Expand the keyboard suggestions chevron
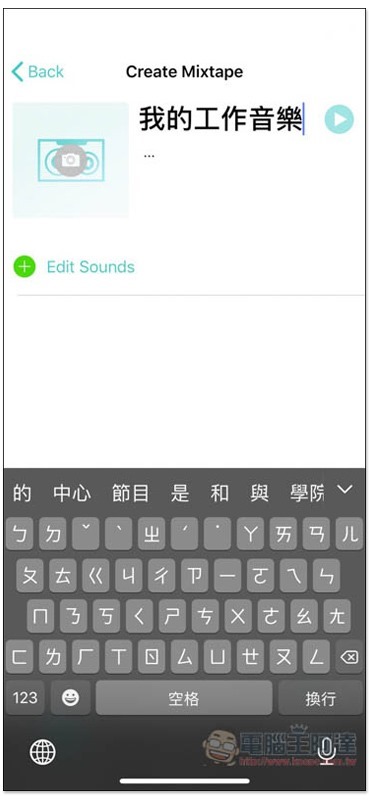This screenshot has width=369, height=800. pos(345,490)
